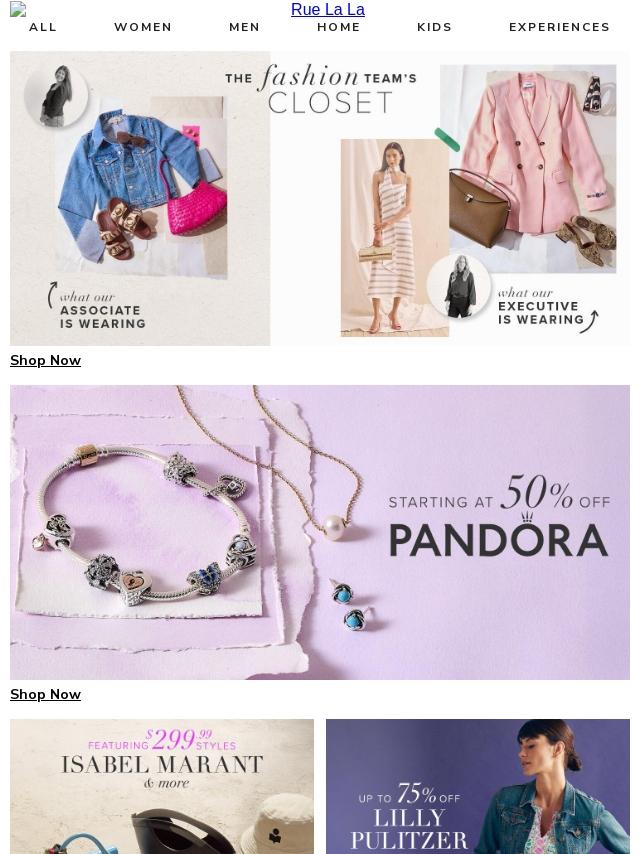
Task: Open the Isabel Marant & more sale tile
Action: [162, 786]
